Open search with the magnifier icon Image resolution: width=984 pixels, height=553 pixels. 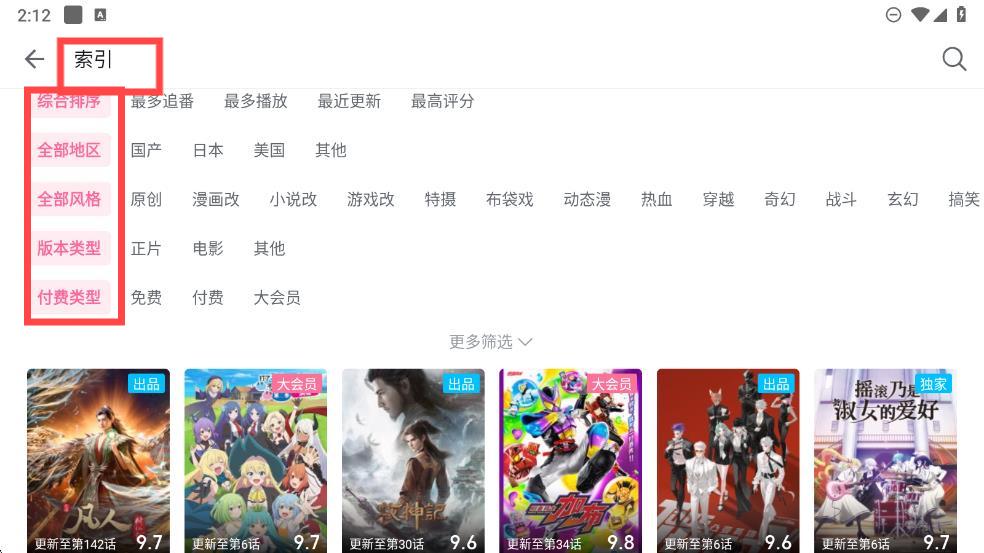tap(954, 59)
